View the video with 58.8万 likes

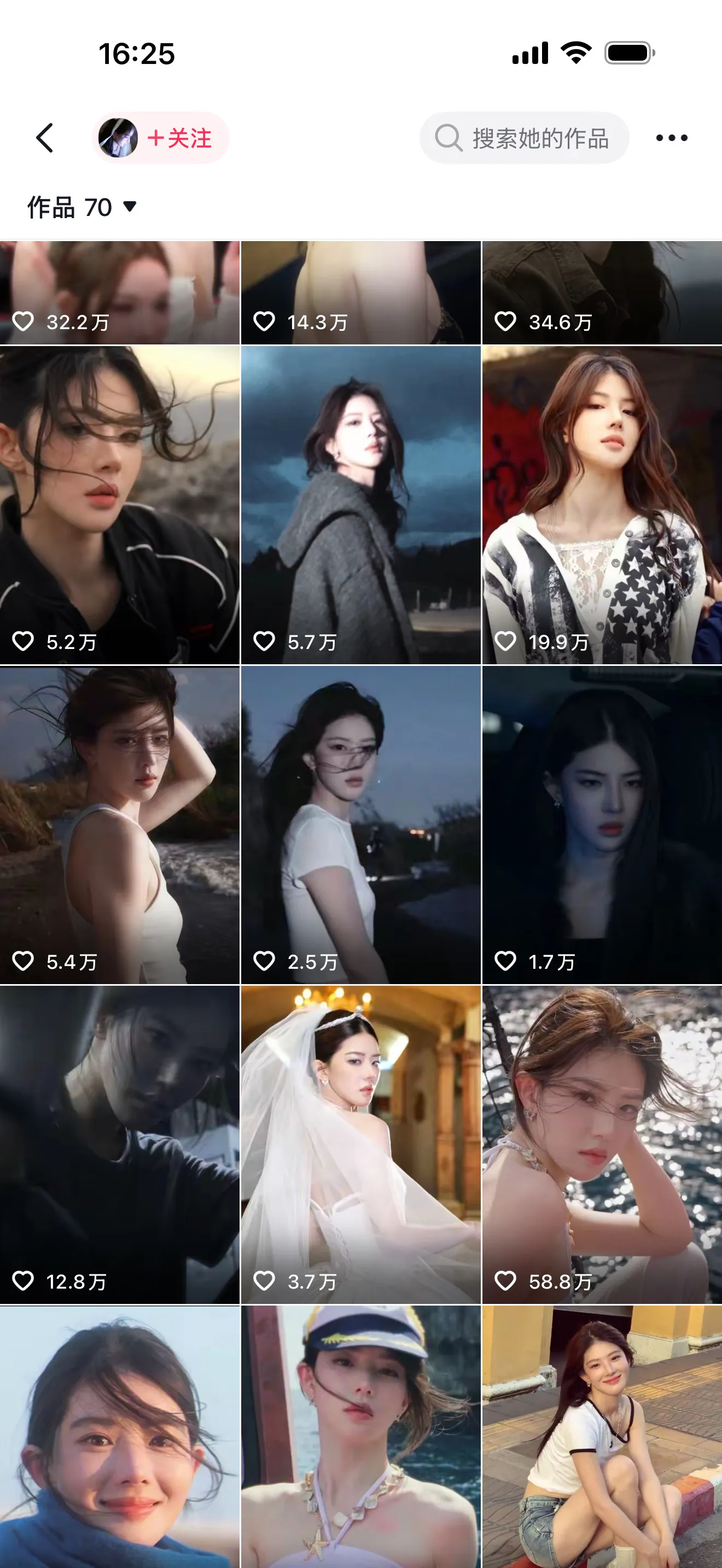tap(602, 1145)
